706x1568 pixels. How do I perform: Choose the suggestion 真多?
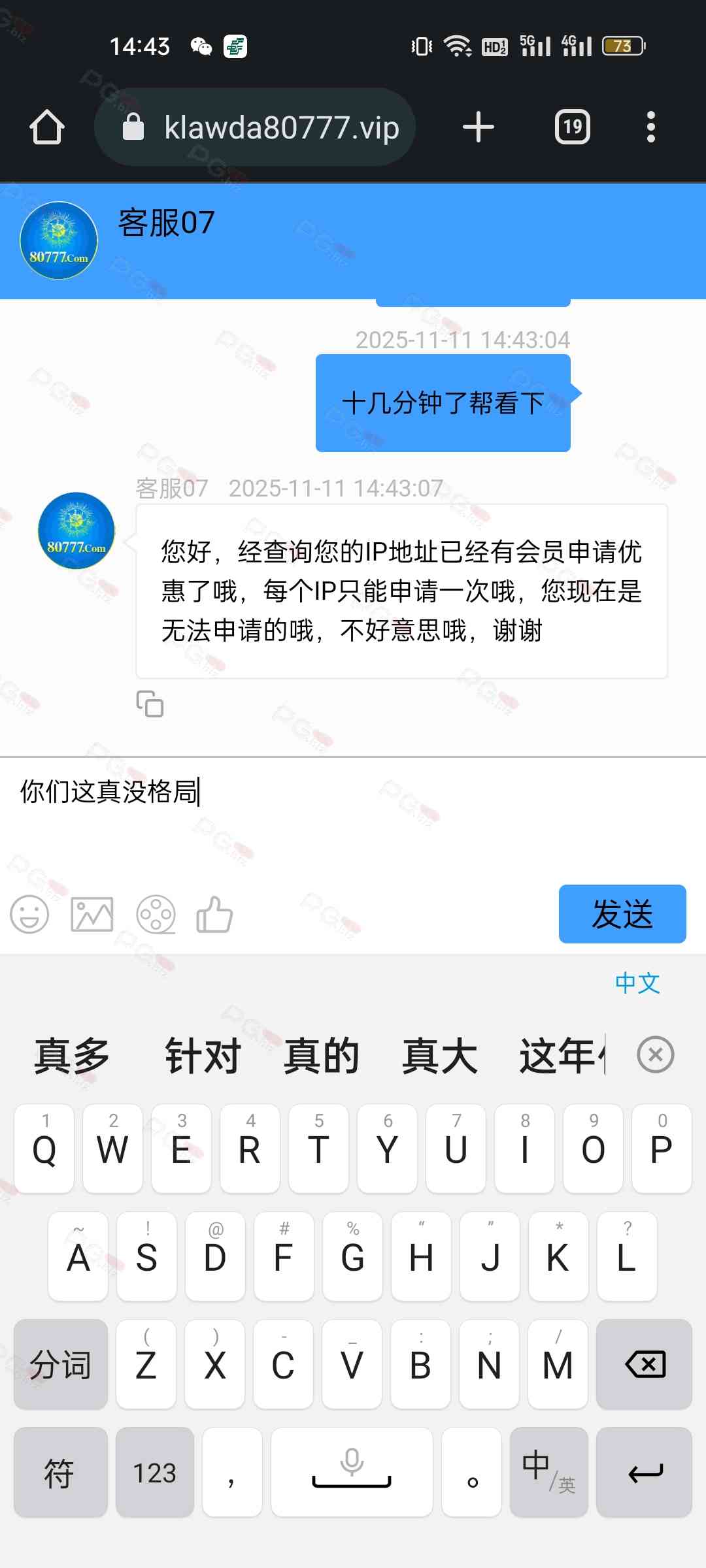point(72,1056)
